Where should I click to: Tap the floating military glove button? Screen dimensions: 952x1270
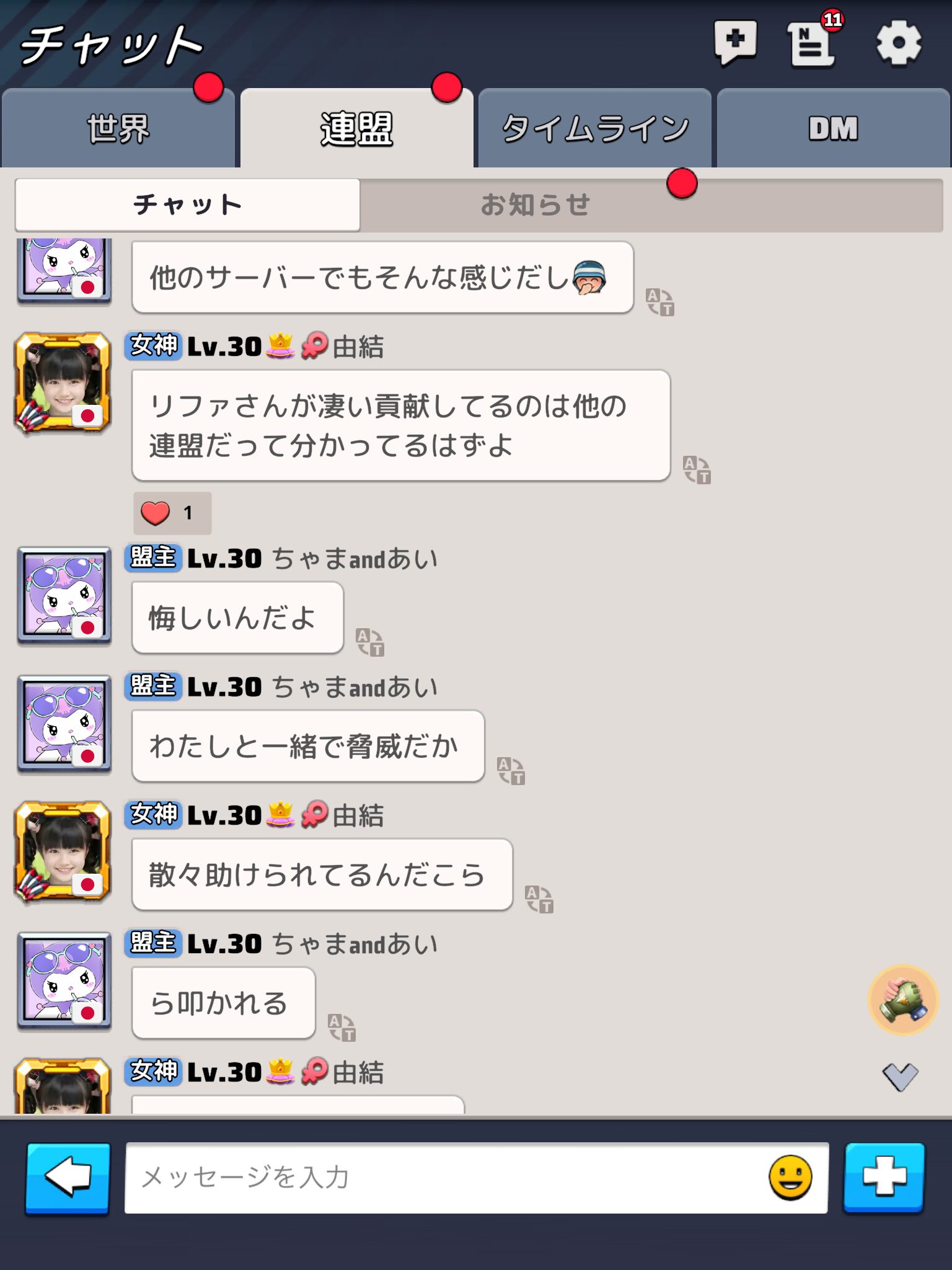coord(903,1000)
